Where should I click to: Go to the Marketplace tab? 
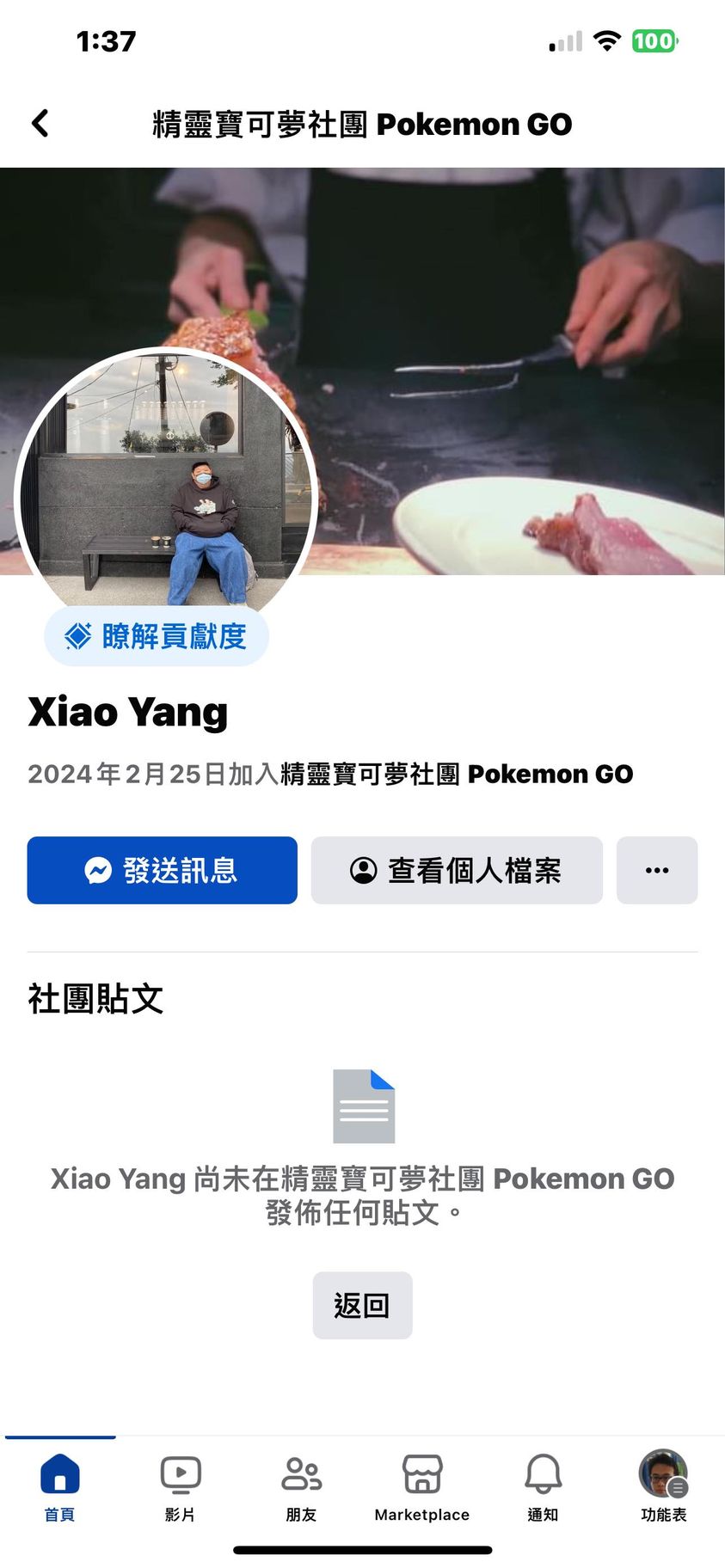click(422, 1487)
